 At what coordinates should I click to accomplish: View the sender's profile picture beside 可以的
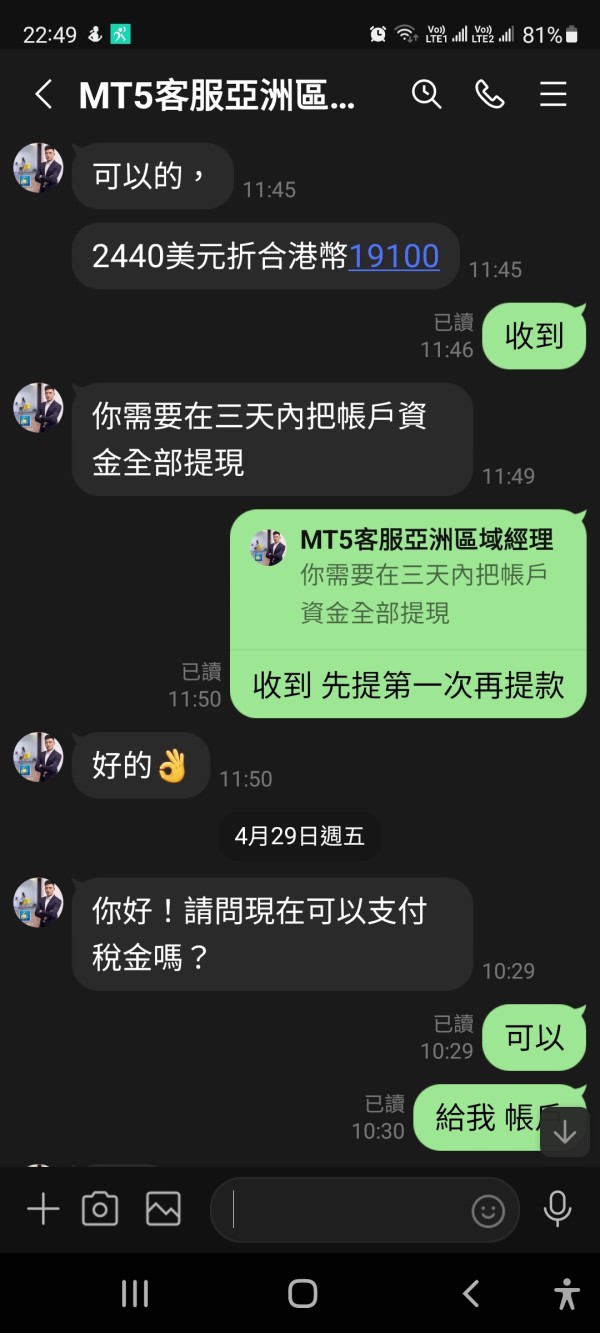tap(38, 168)
